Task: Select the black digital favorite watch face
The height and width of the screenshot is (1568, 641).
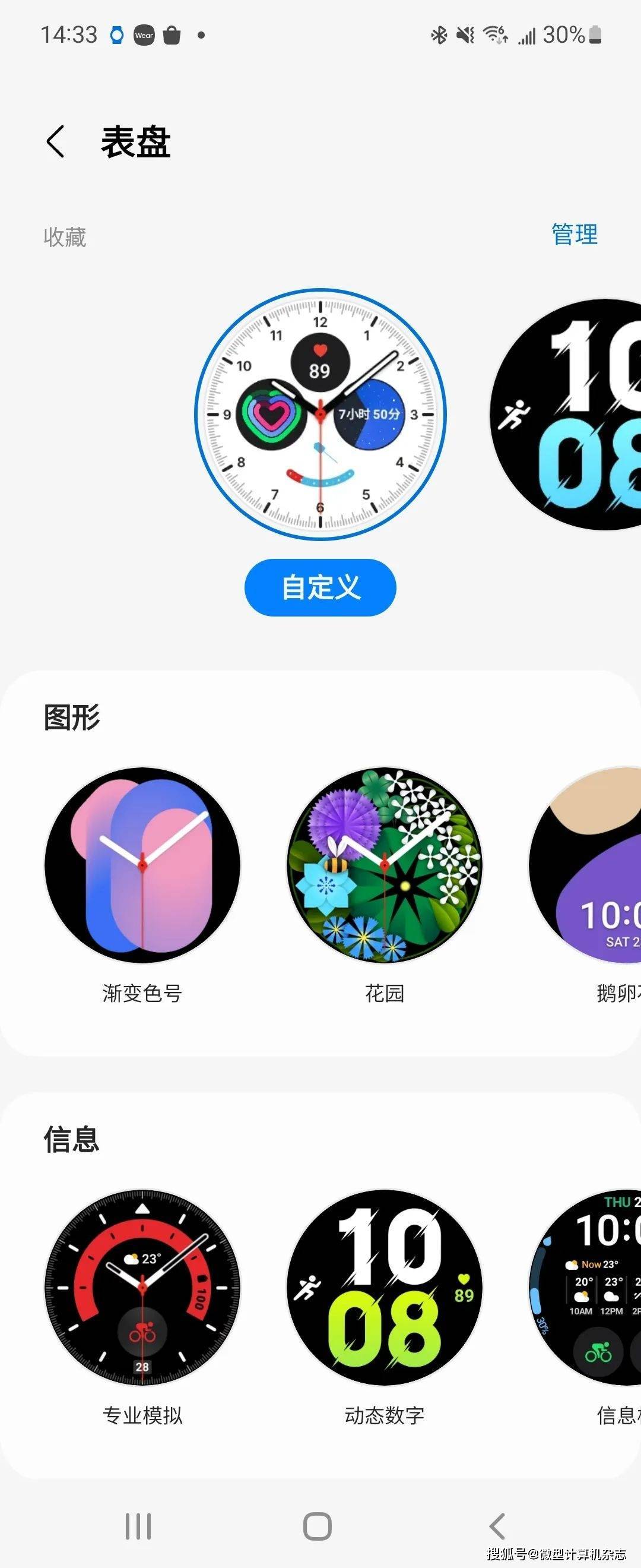Action: pyautogui.click(x=572, y=415)
